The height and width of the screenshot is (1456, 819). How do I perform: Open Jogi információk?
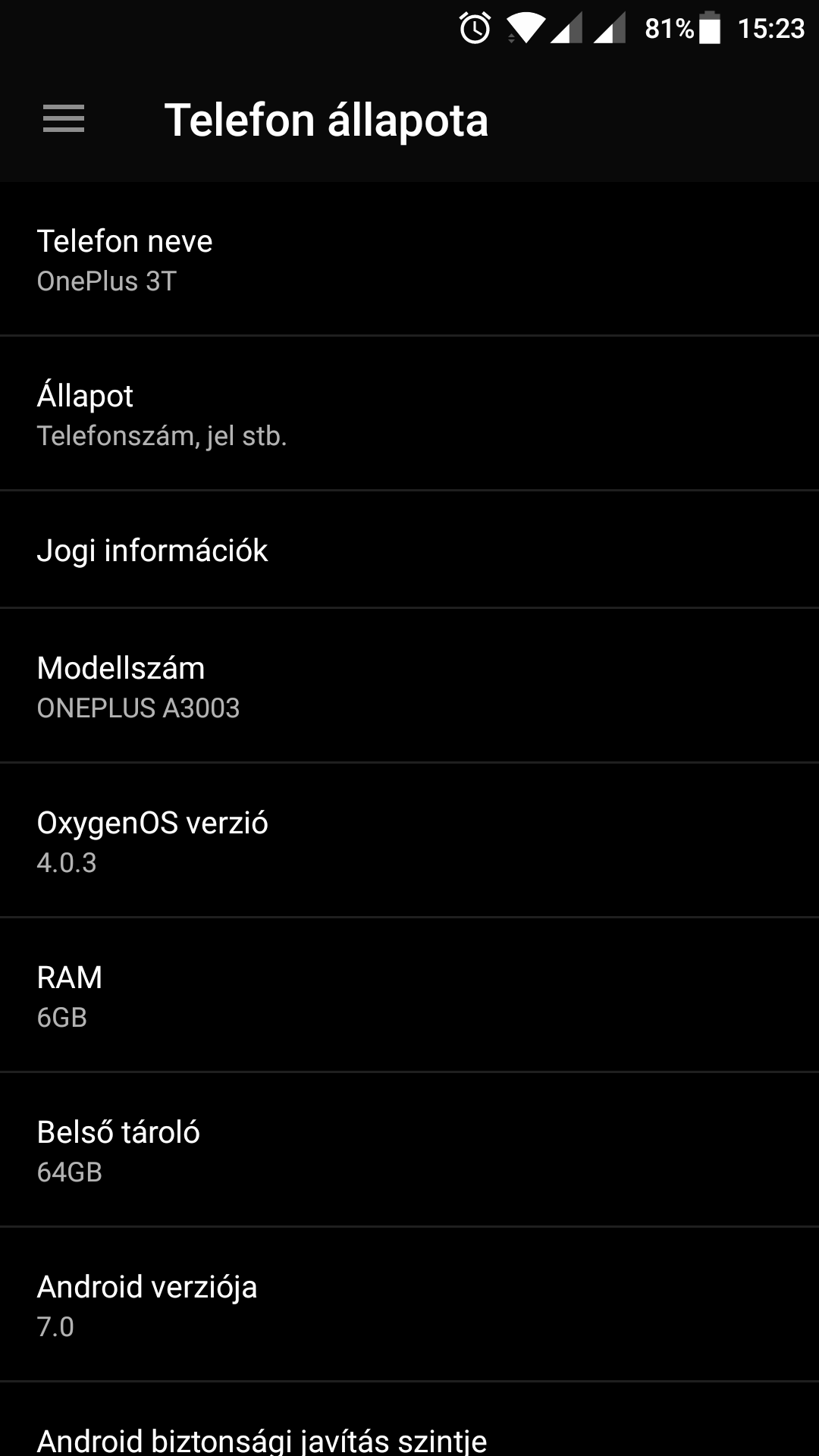(409, 550)
